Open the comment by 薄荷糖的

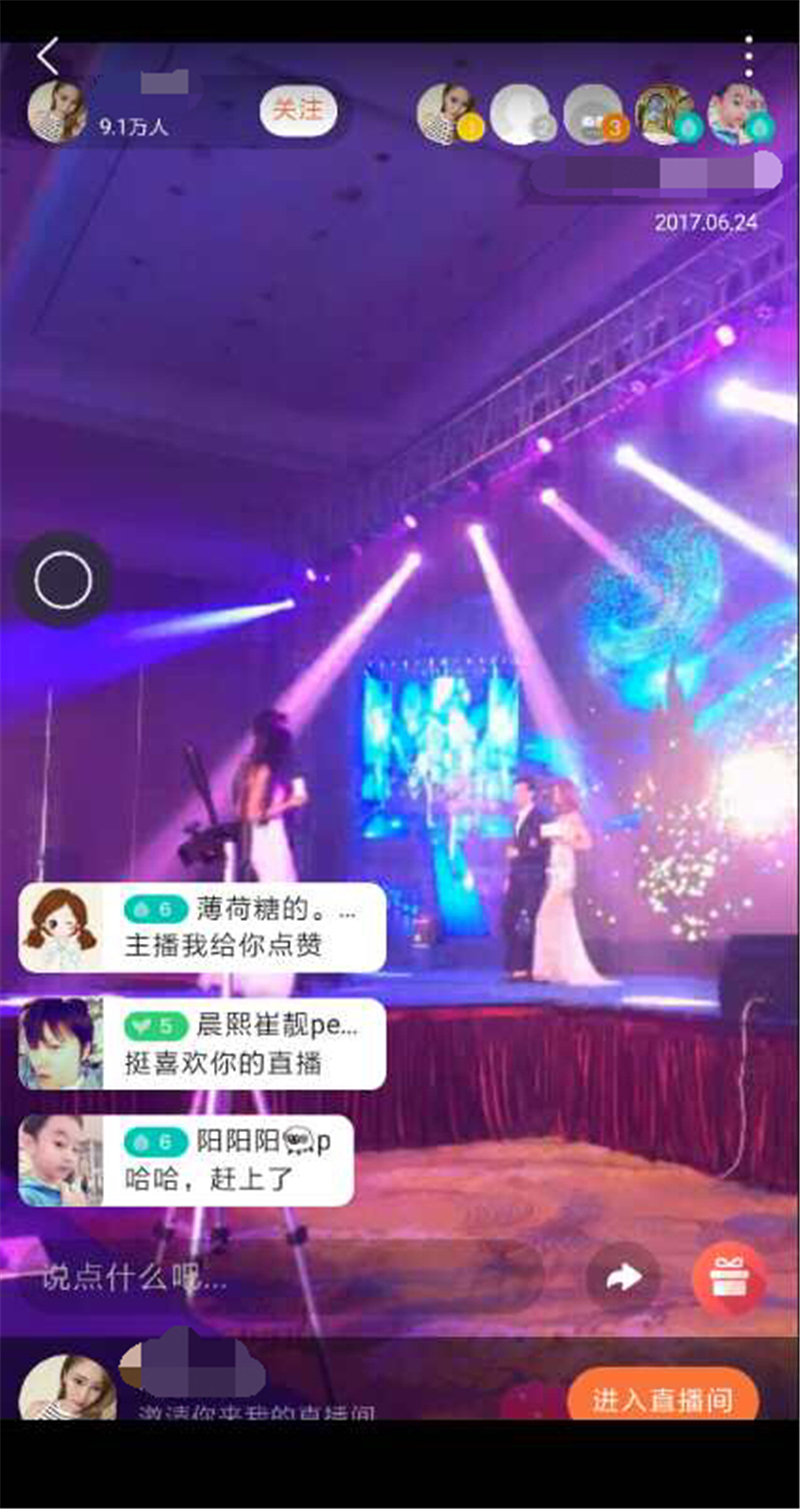202,927
